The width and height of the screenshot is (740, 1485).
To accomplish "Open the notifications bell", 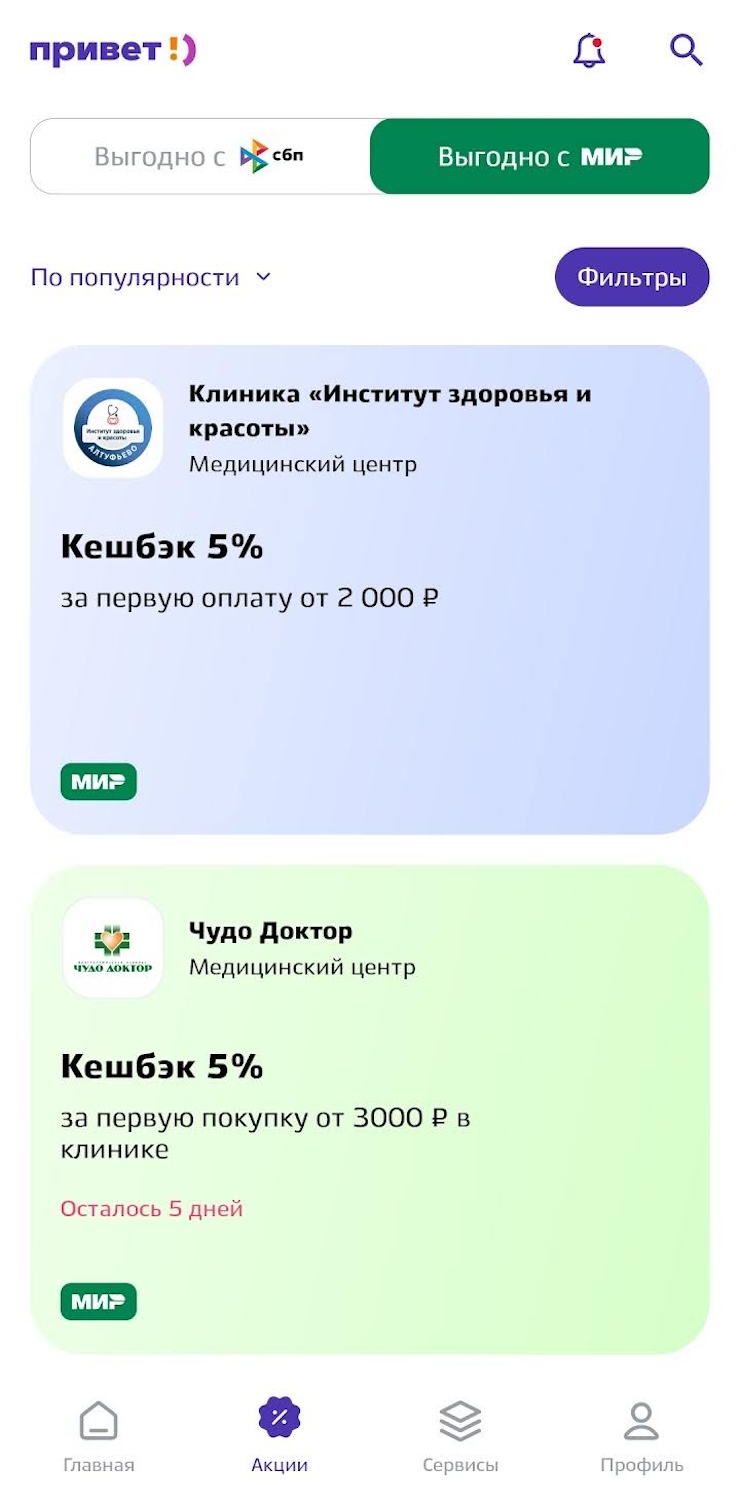I will (589, 50).
